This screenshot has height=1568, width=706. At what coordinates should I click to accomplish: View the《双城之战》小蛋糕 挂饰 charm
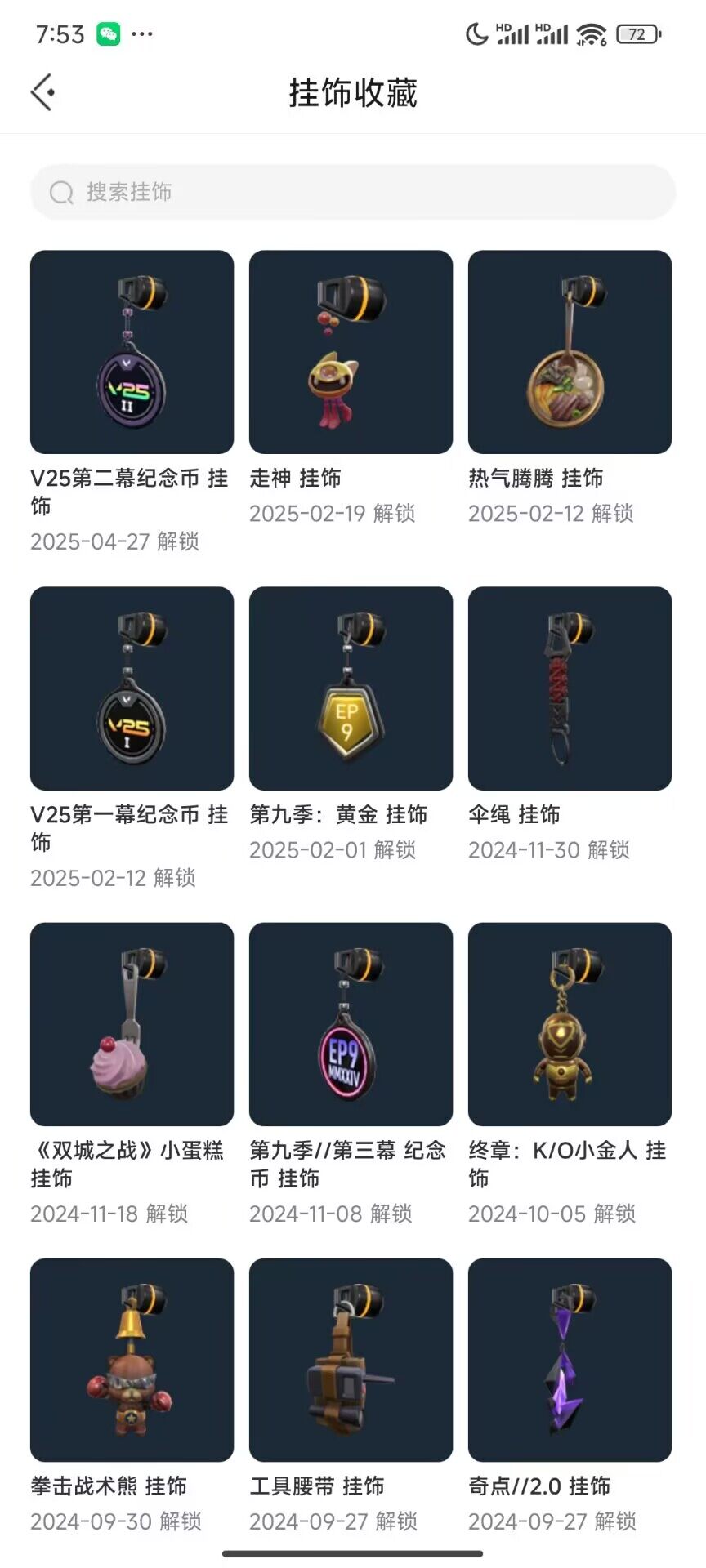132,1024
